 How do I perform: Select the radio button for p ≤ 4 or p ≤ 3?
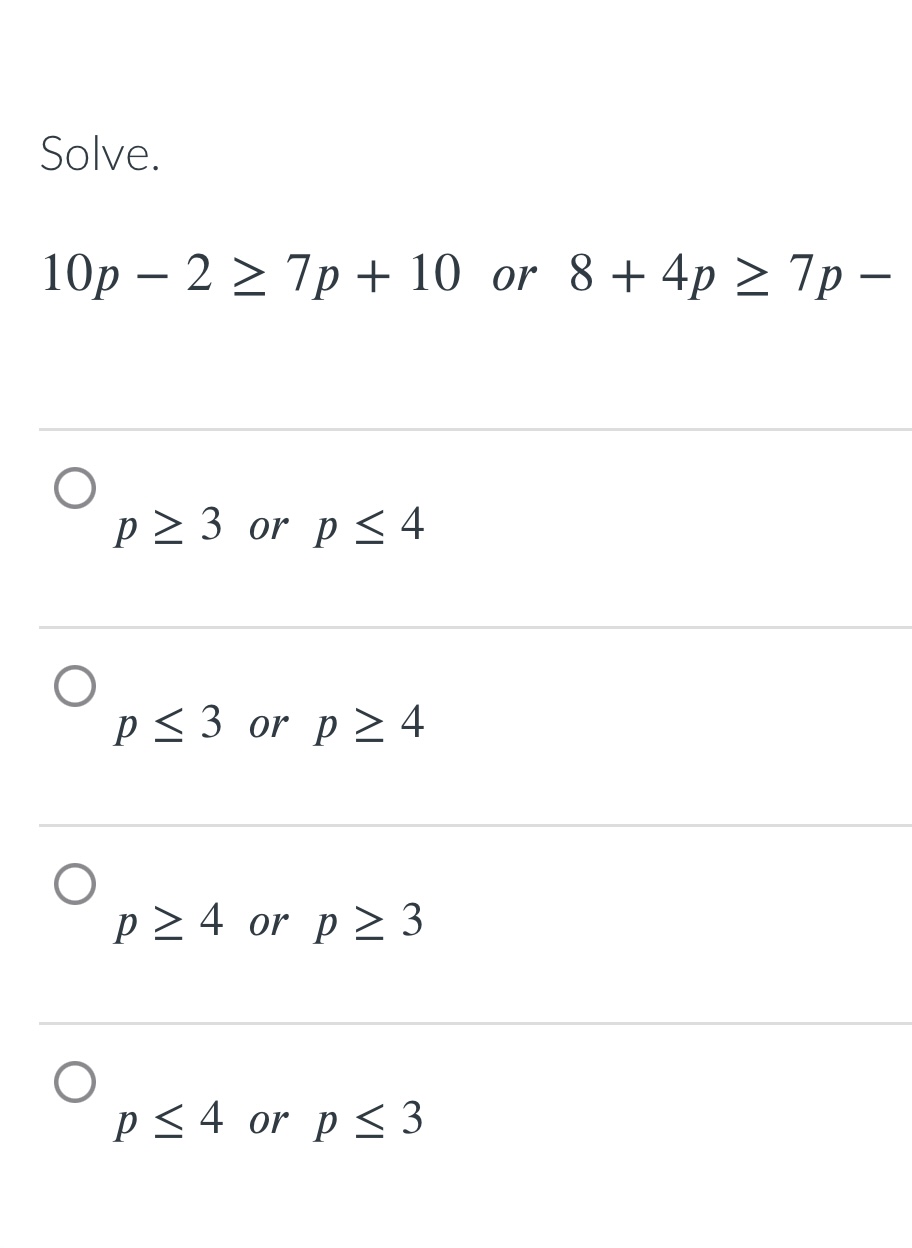(x=75, y=1081)
